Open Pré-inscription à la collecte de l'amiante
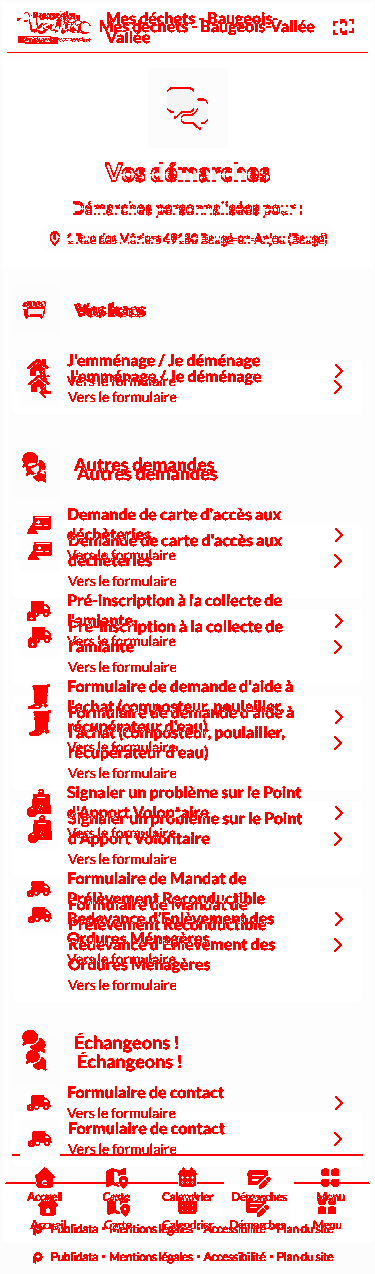The width and height of the screenshot is (375, 1274). 187,646
